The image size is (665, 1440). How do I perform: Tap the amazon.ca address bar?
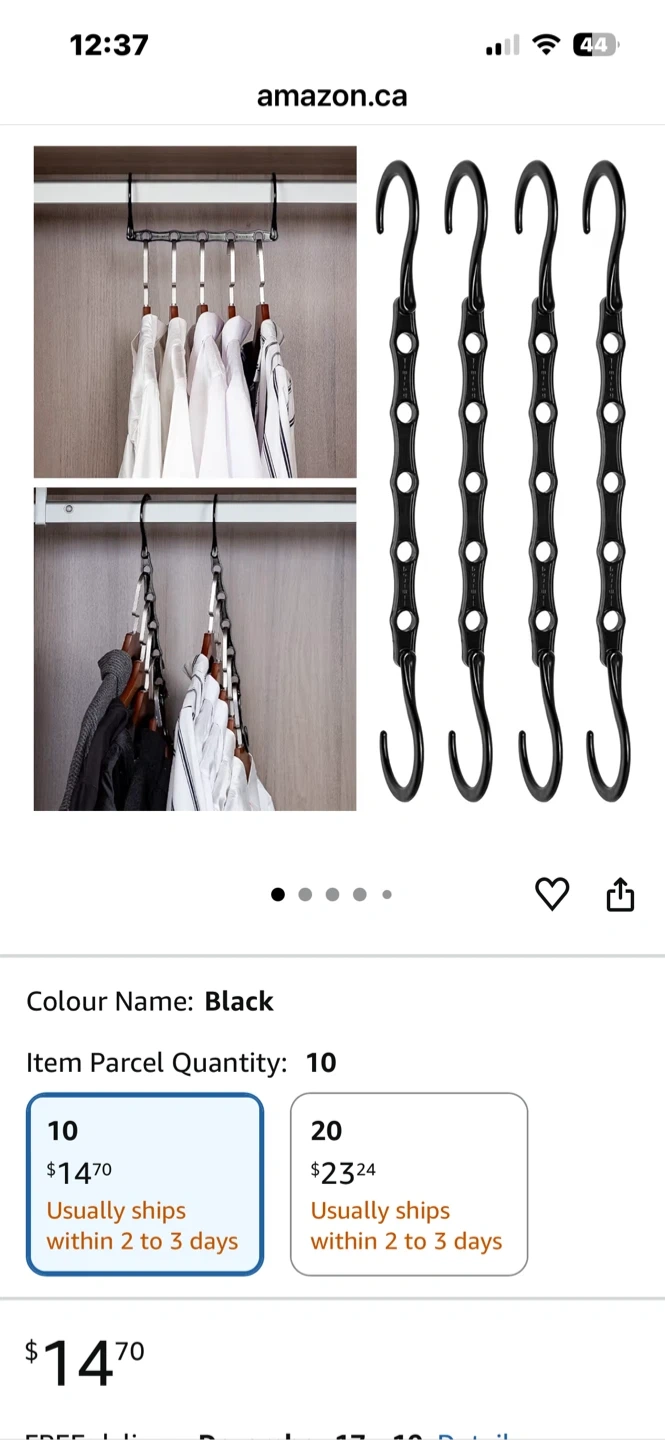coord(332,96)
